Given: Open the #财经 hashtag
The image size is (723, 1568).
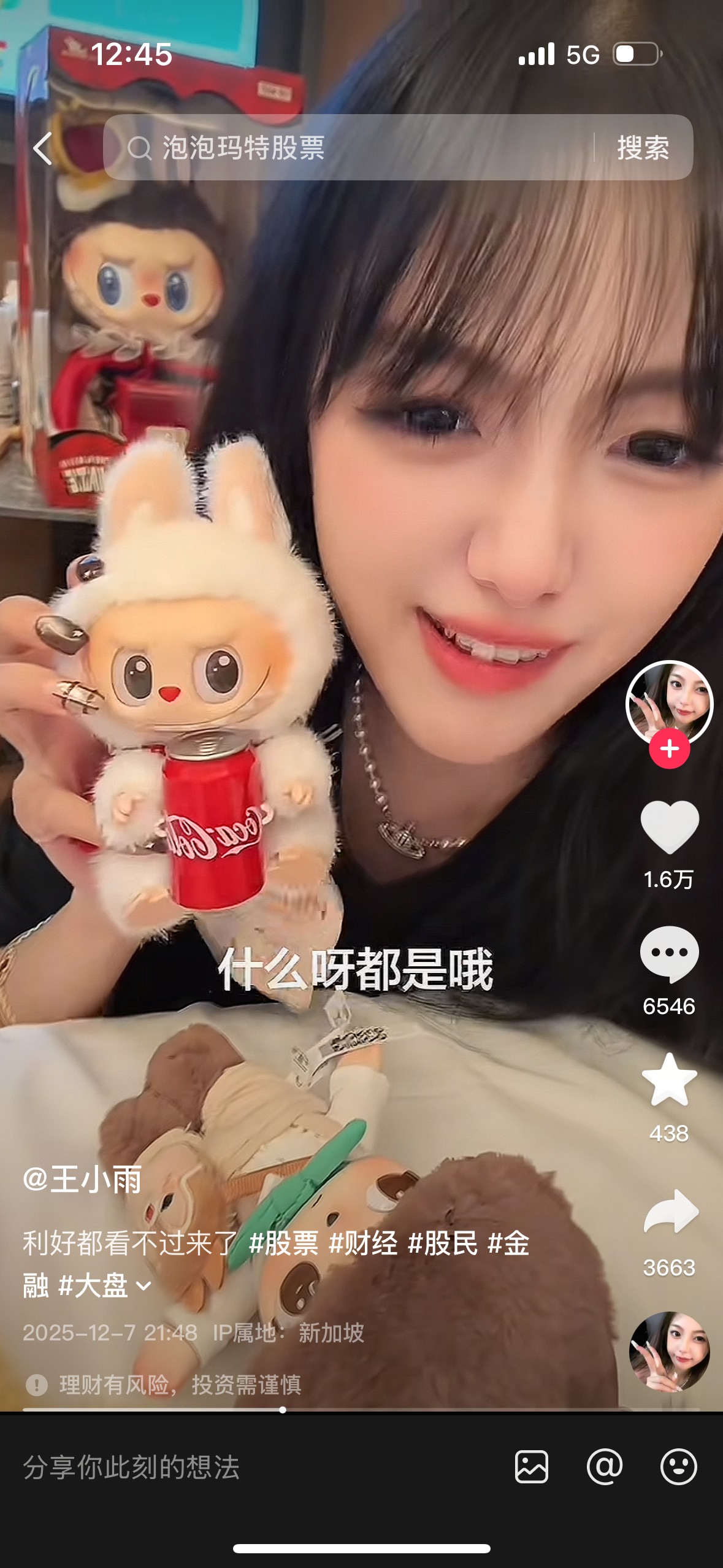Looking at the screenshot, I should tap(363, 1243).
